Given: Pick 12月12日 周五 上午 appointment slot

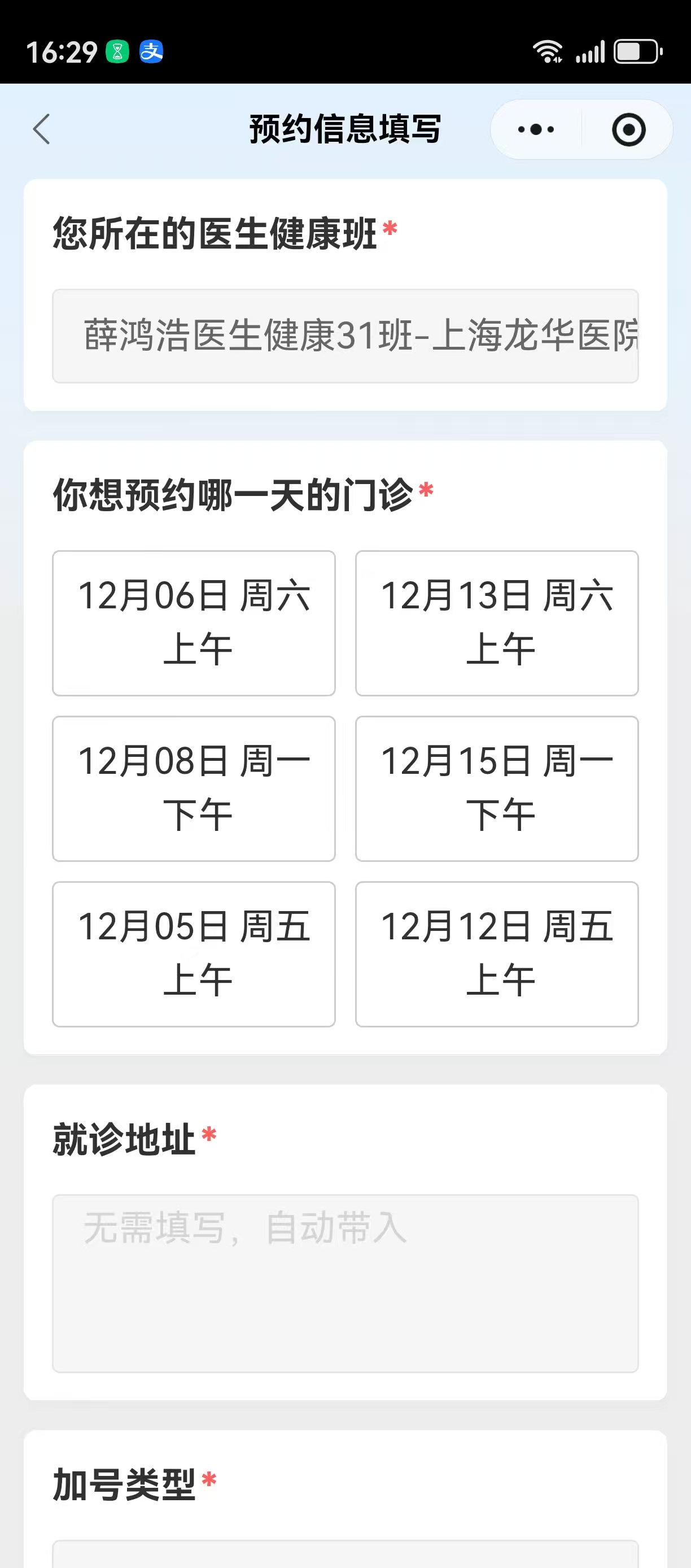Looking at the screenshot, I should (x=496, y=954).
